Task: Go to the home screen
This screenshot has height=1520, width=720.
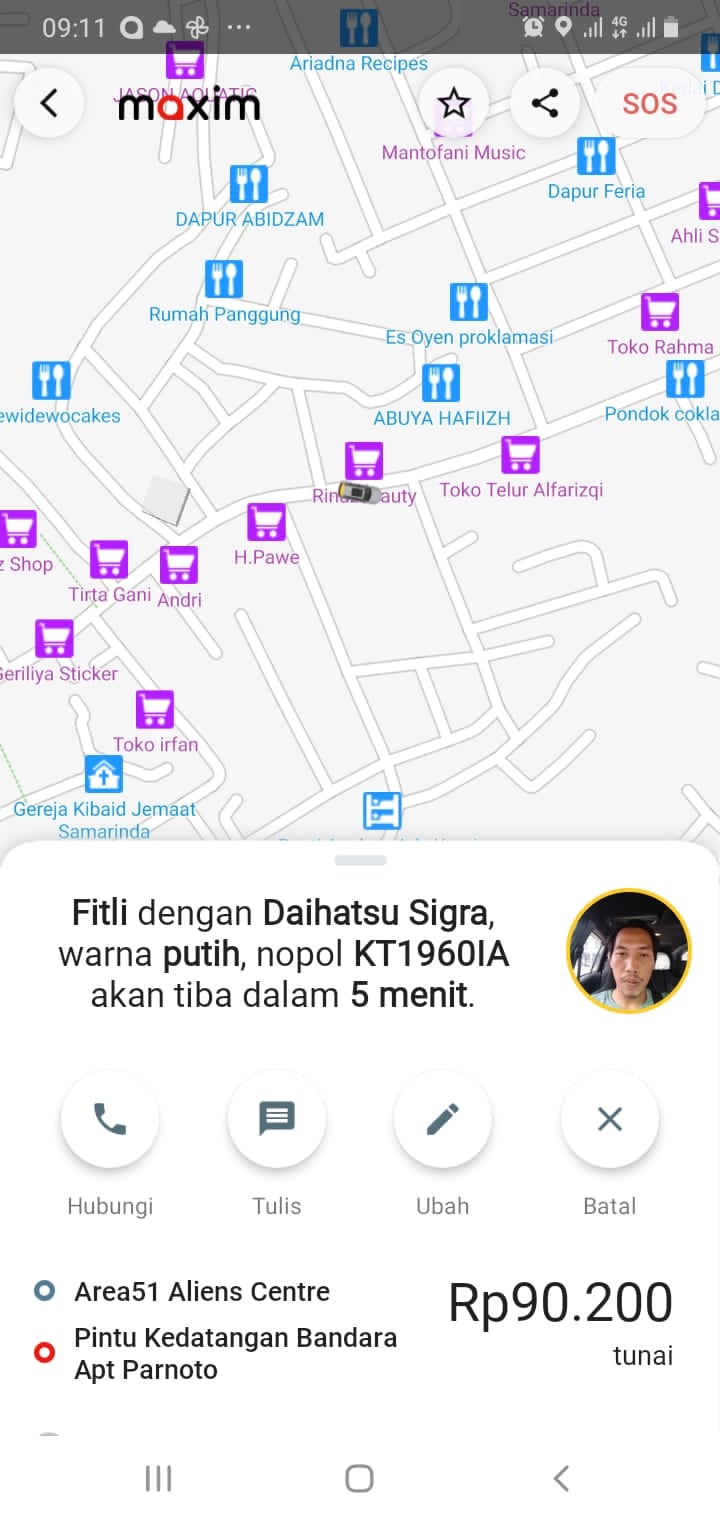Action: (359, 1478)
